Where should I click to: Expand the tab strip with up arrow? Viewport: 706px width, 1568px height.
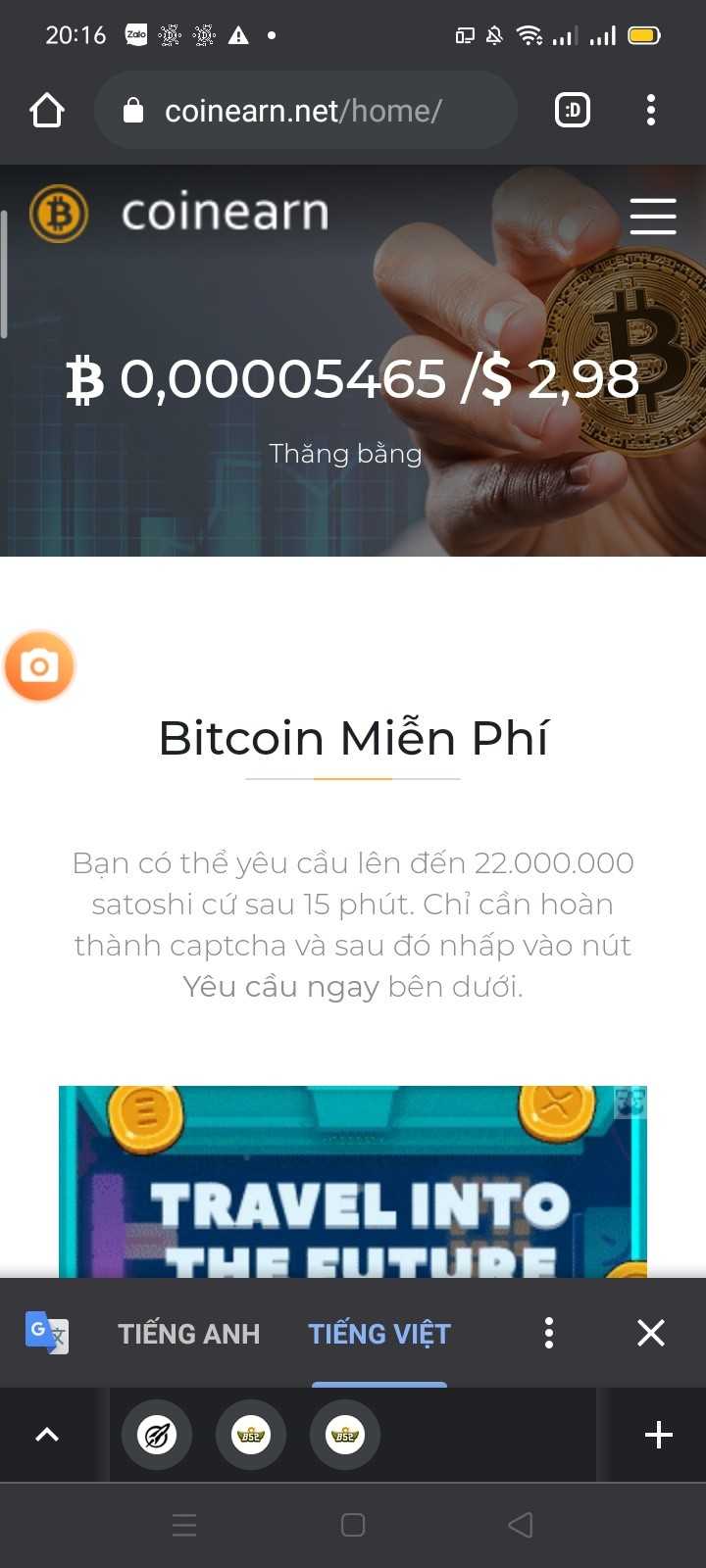(x=47, y=1435)
